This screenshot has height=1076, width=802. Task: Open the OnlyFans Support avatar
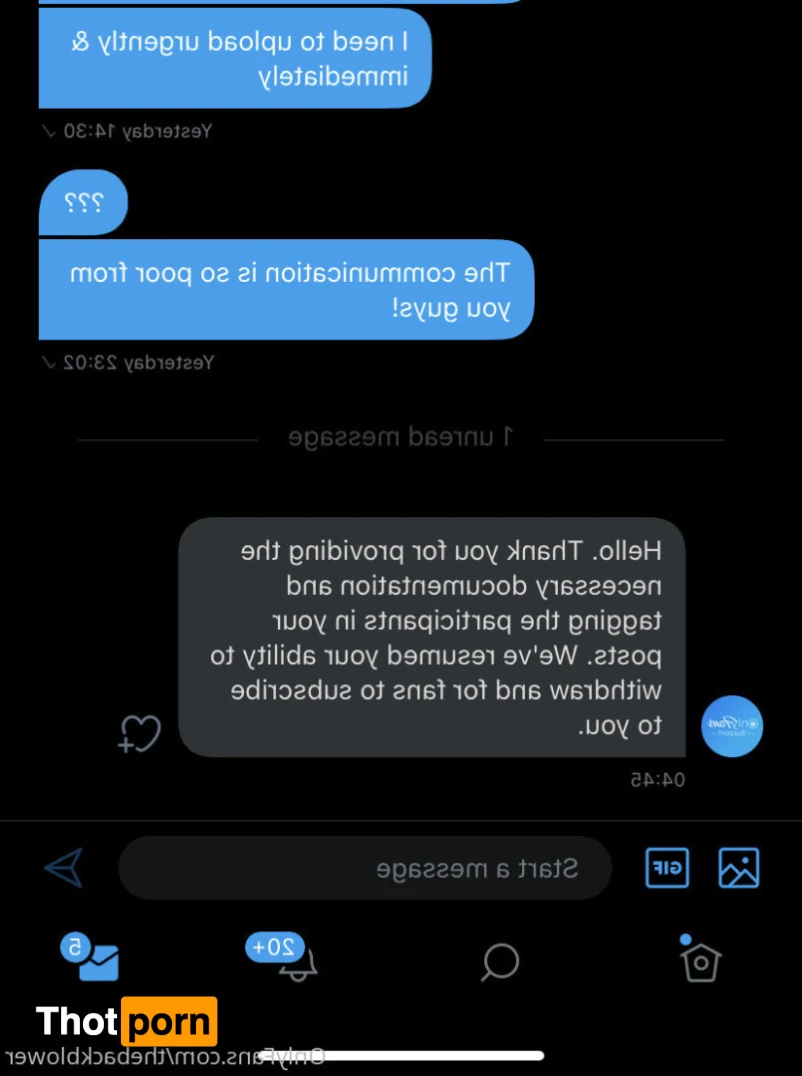pos(732,726)
